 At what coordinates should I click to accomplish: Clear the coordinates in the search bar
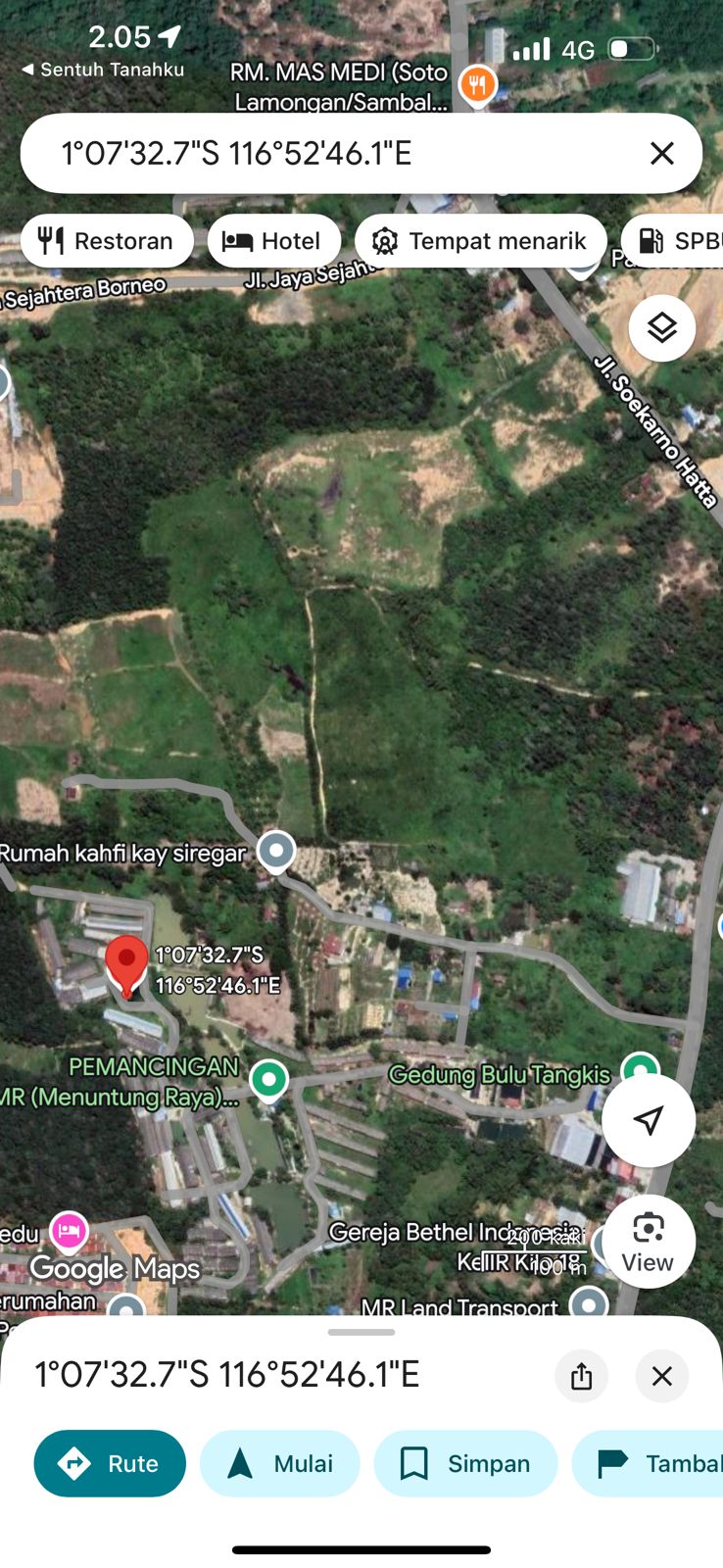click(x=662, y=153)
